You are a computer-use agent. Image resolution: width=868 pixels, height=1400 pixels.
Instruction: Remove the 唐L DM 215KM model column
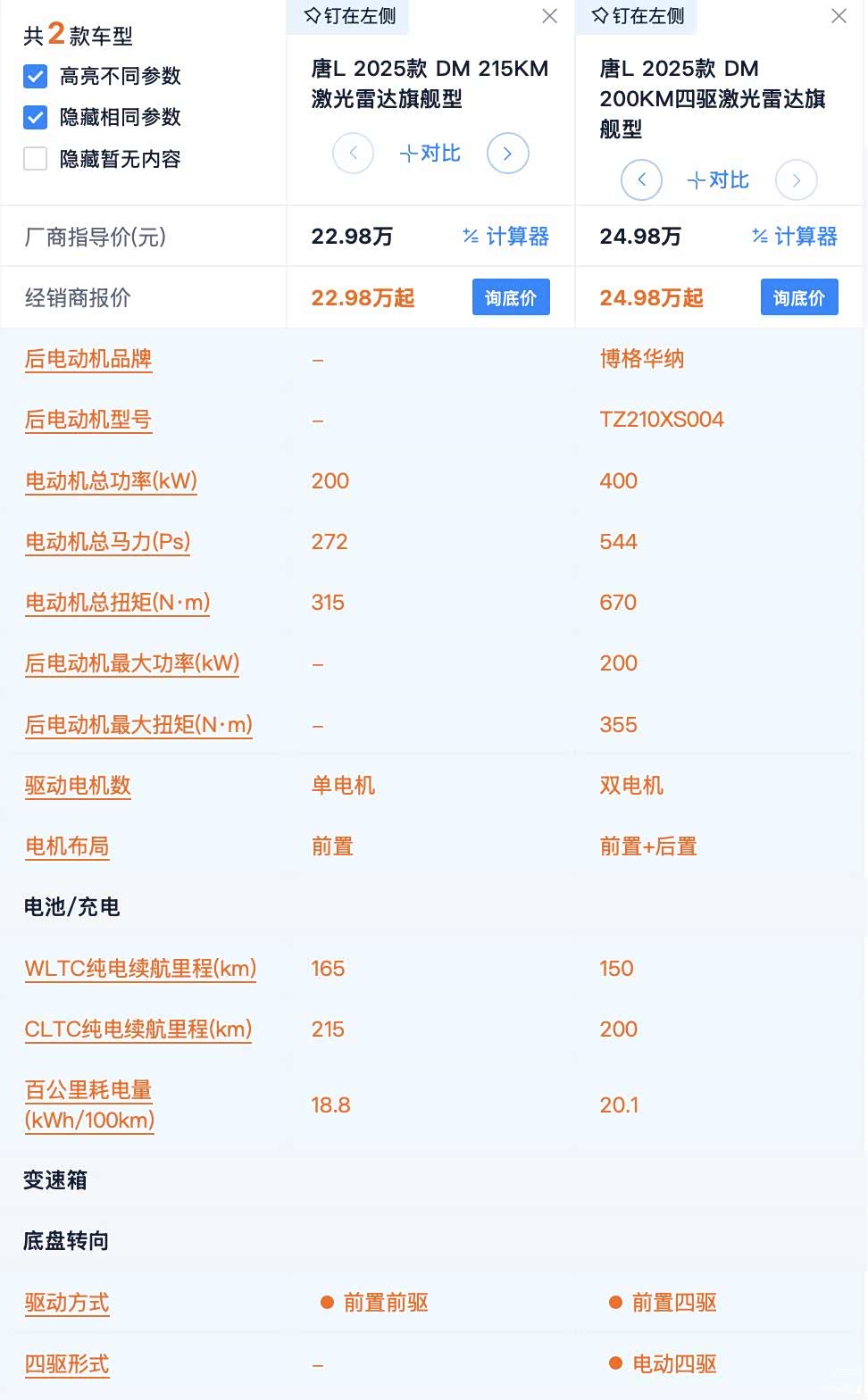550,16
